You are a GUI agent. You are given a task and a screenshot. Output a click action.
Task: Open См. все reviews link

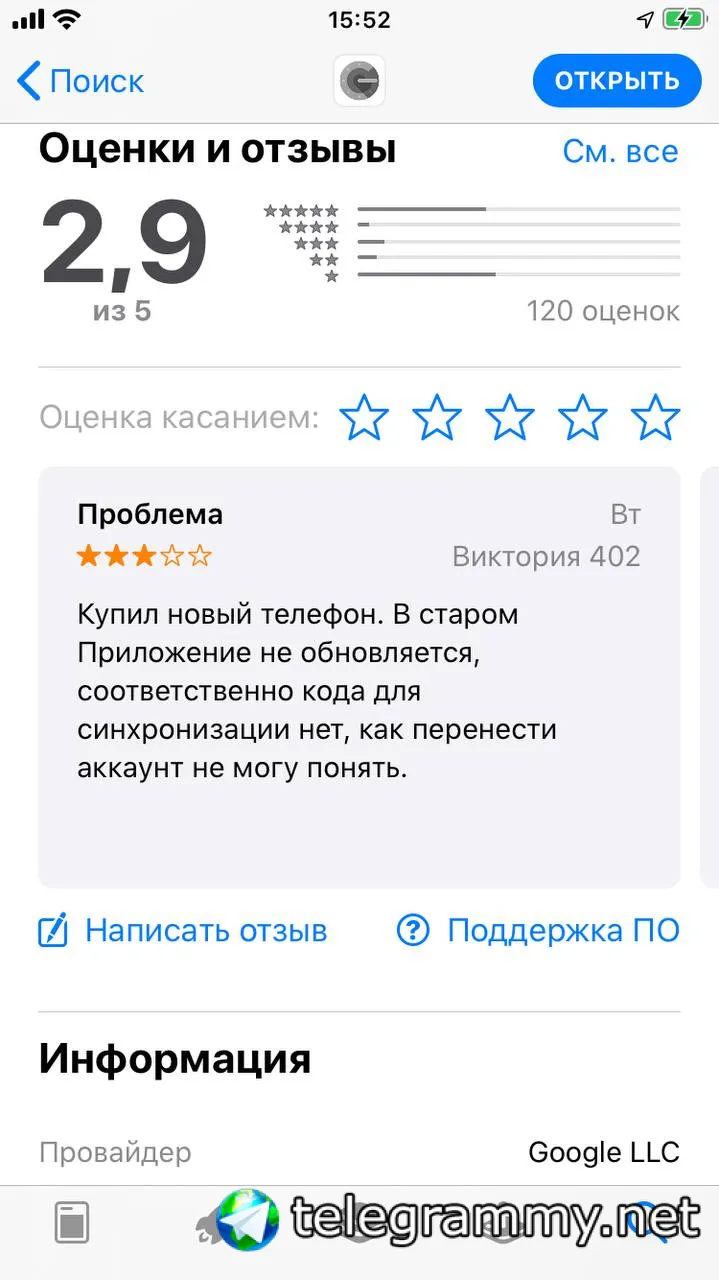(621, 151)
